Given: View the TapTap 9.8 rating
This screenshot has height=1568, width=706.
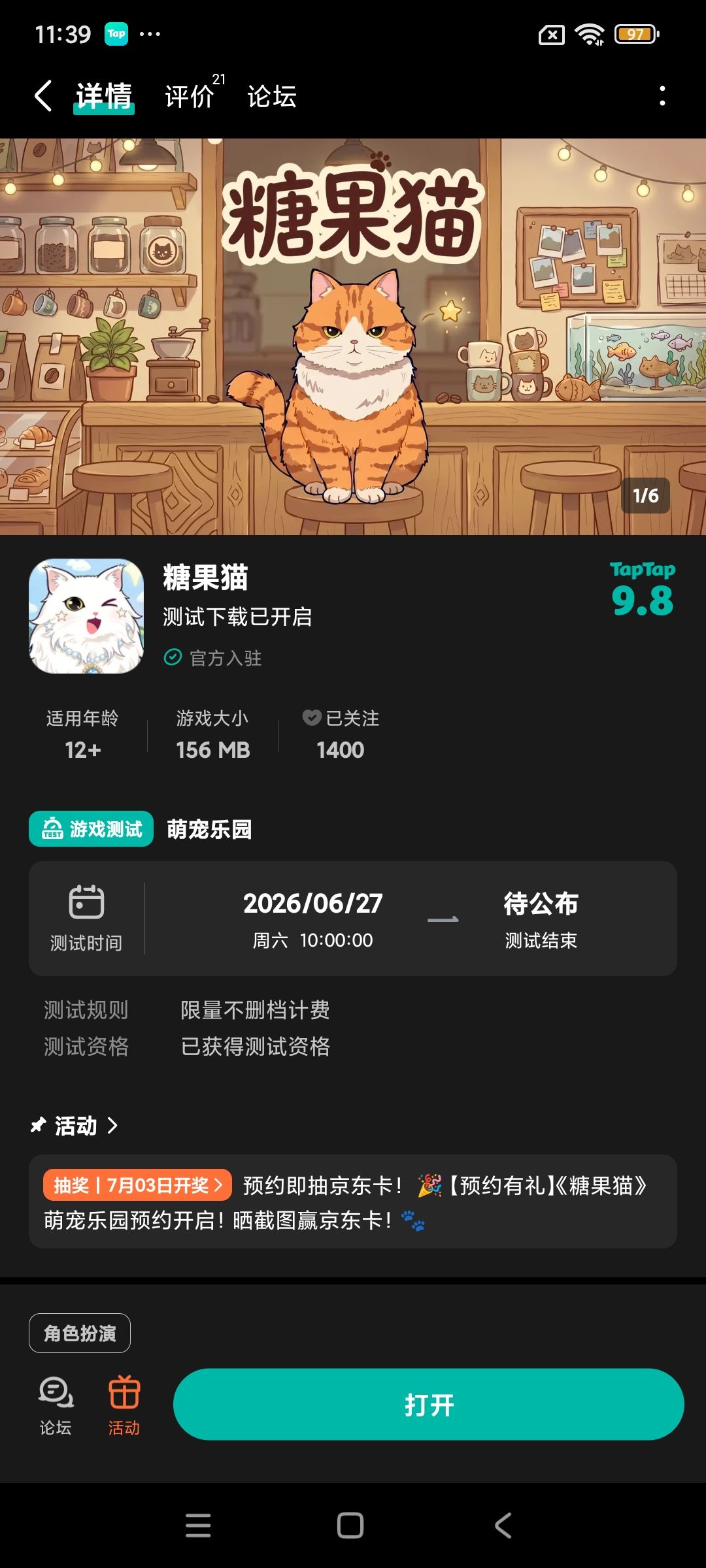Looking at the screenshot, I should pyautogui.click(x=643, y=590).
